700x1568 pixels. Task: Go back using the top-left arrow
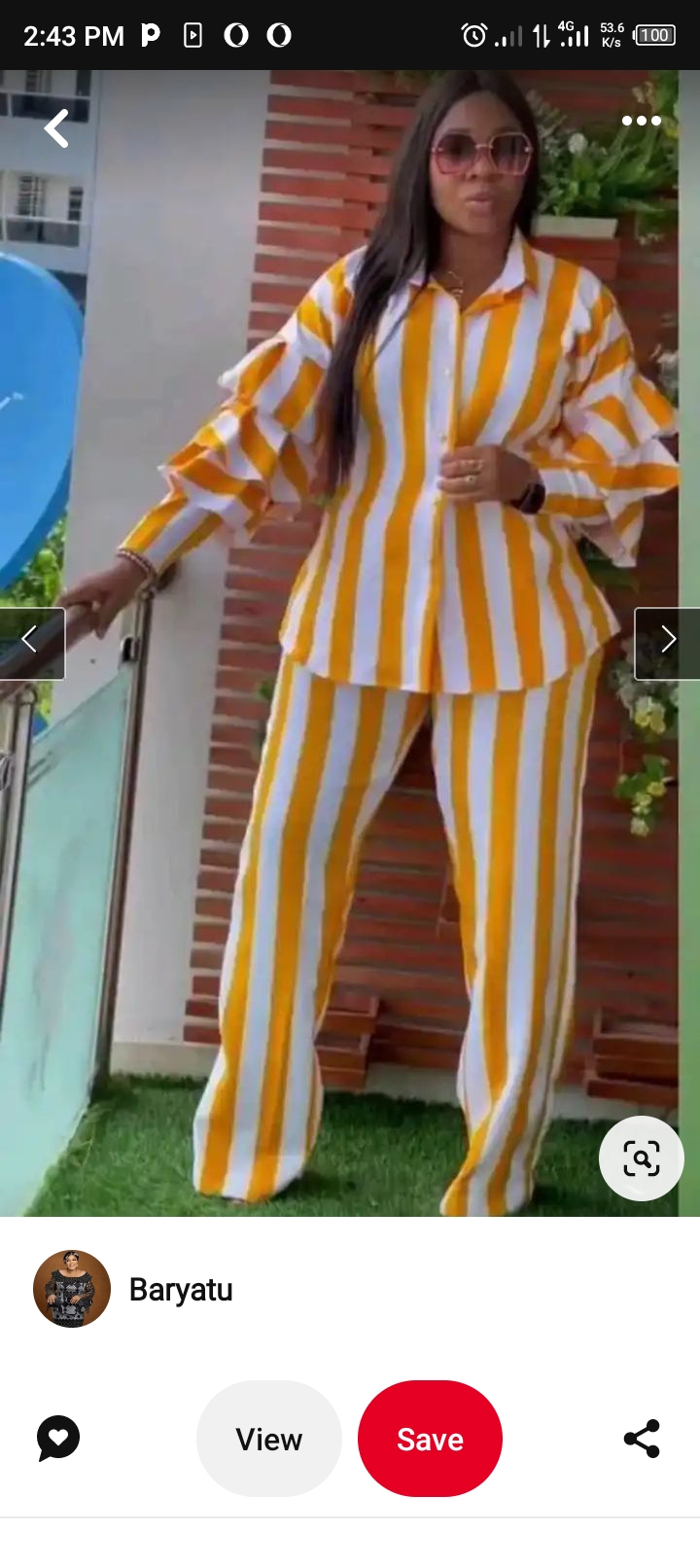(x=56, y=127)
